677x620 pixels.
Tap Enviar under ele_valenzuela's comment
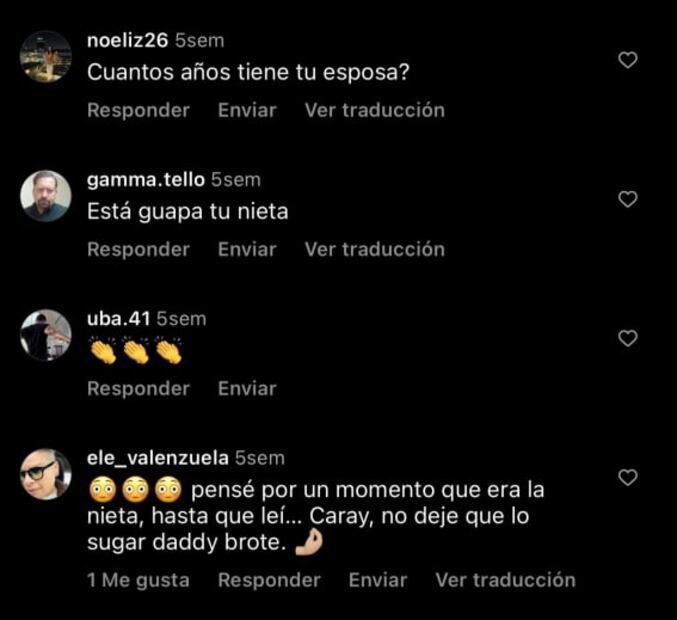(x=378, y=580)
